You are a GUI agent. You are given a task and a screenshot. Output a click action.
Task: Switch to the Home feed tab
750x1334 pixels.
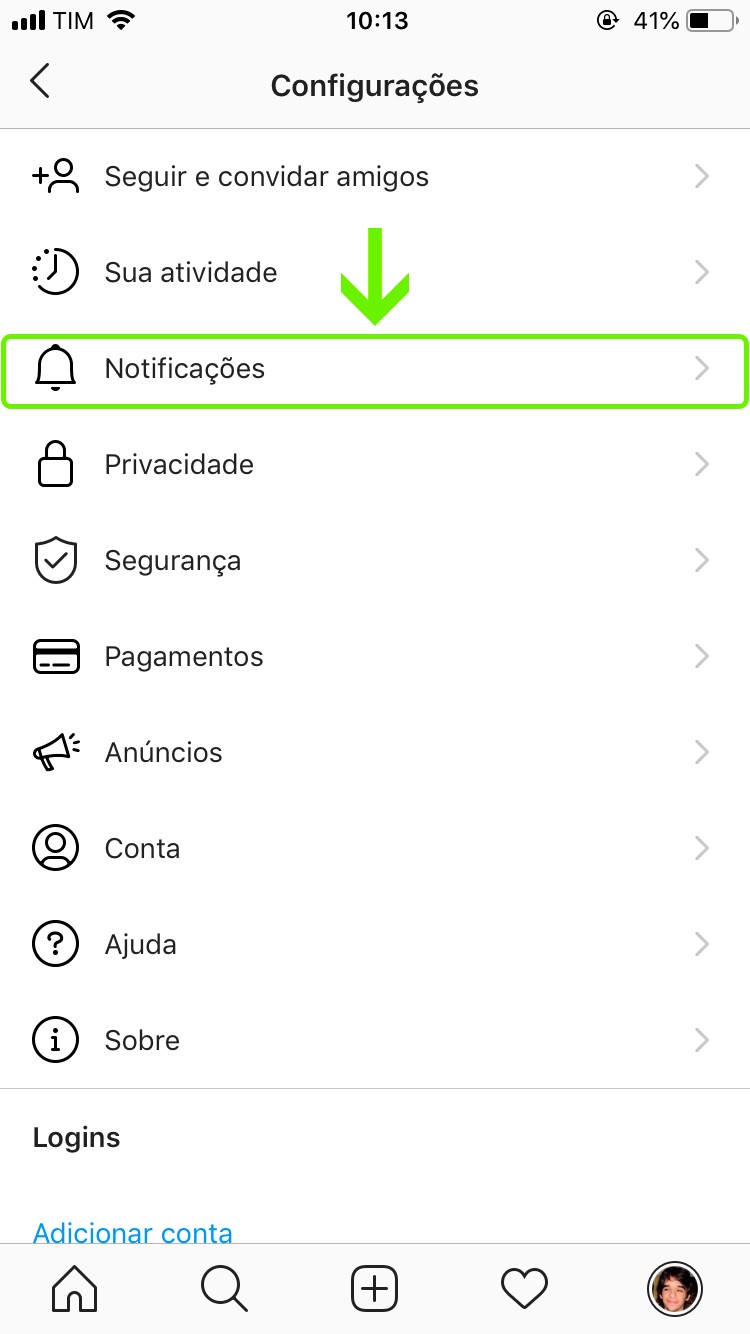(x=75, y=1288)
